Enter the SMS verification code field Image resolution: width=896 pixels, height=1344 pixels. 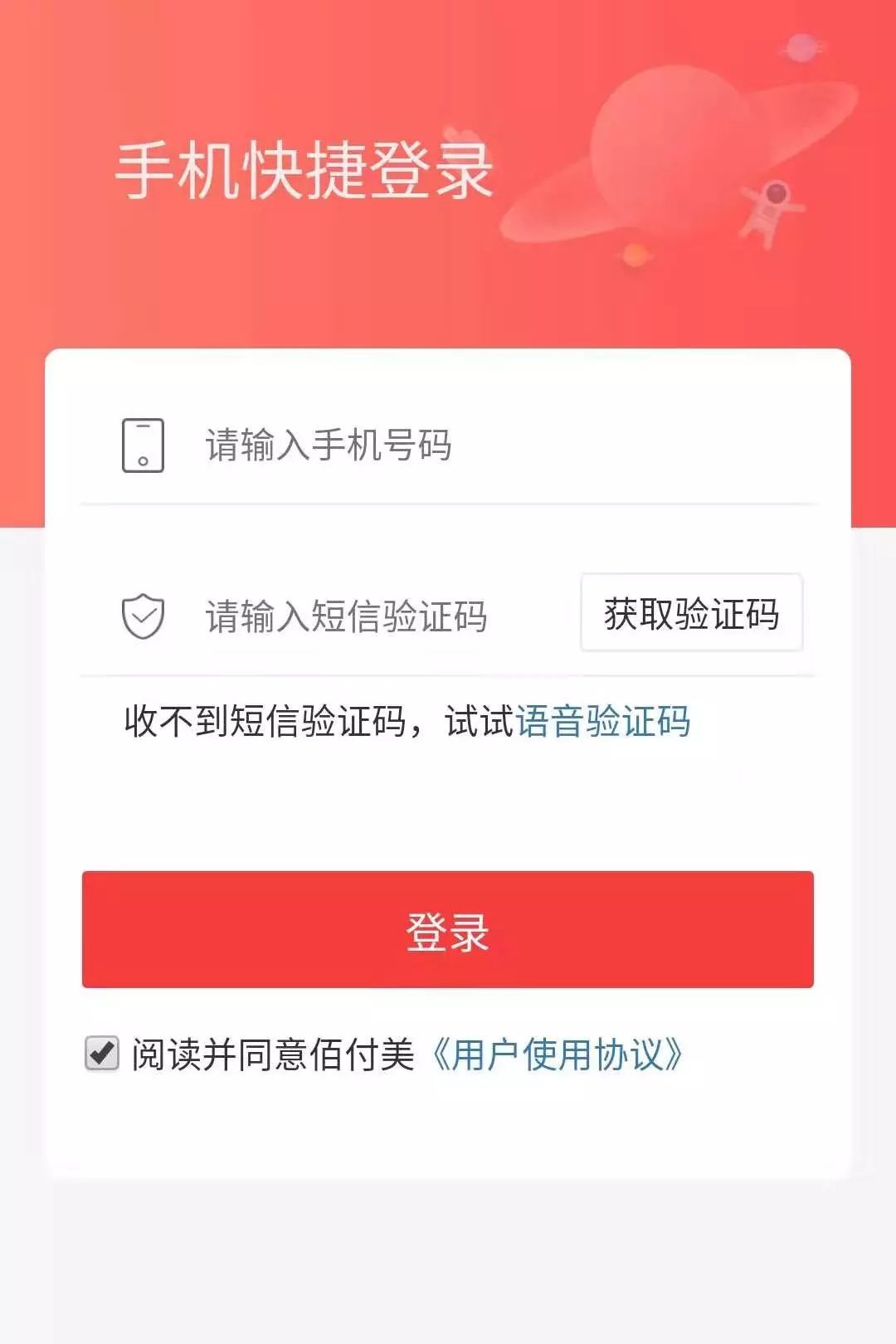point(365,616)
